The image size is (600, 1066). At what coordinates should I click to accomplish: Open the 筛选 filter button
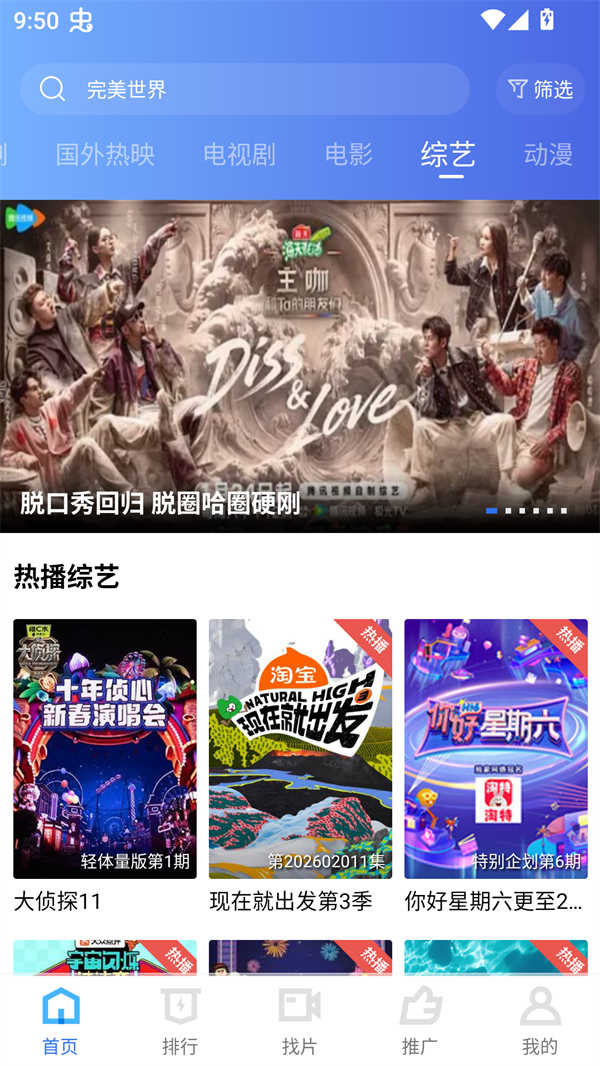point(540,89)
